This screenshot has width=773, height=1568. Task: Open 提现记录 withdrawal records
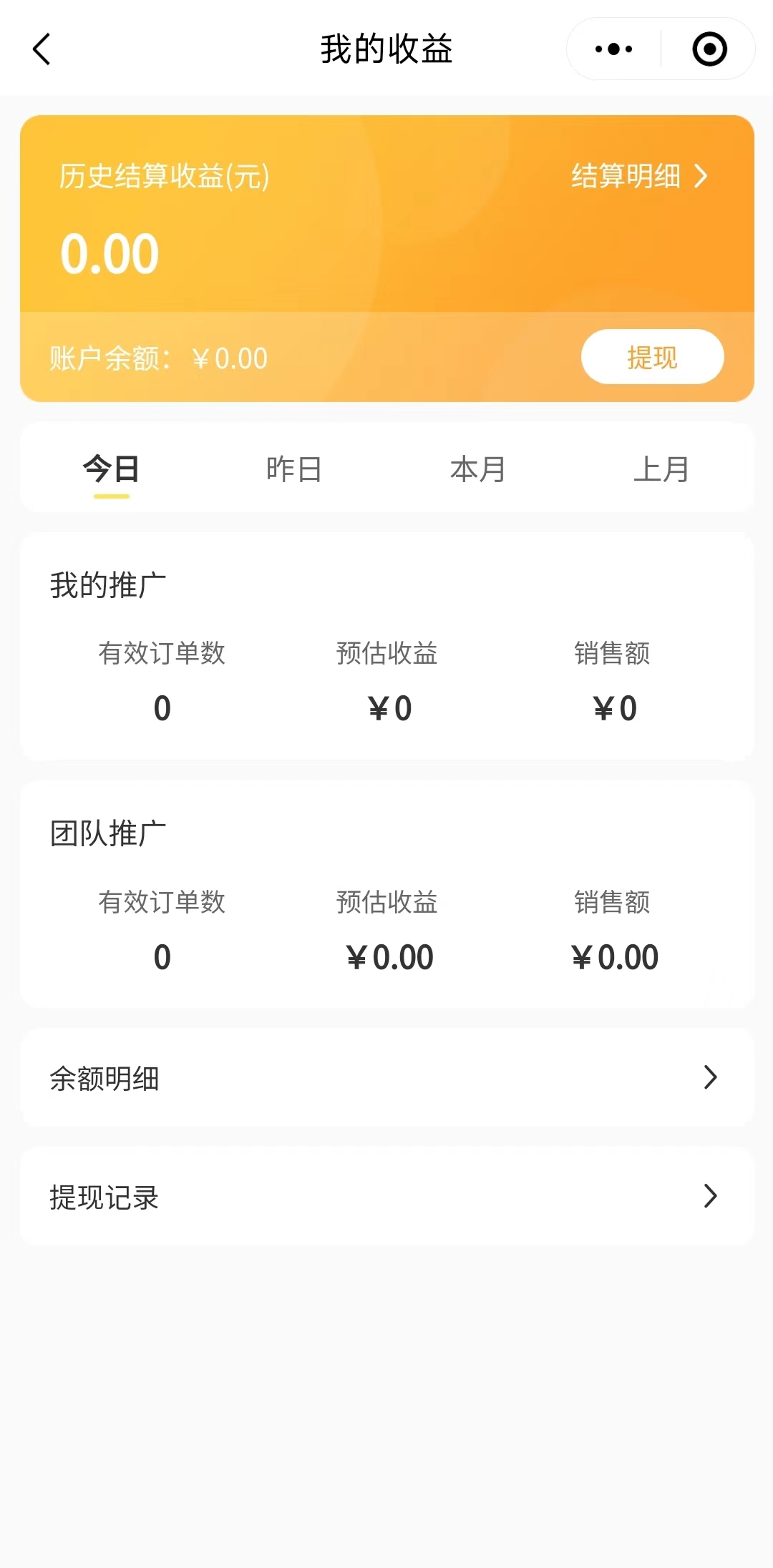pos(386,1197)
